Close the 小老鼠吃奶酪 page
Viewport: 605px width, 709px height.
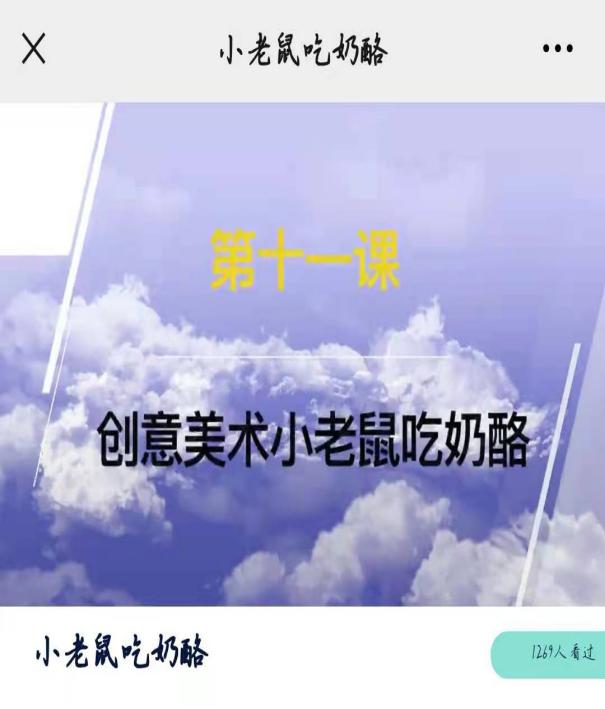coord(33,48)
